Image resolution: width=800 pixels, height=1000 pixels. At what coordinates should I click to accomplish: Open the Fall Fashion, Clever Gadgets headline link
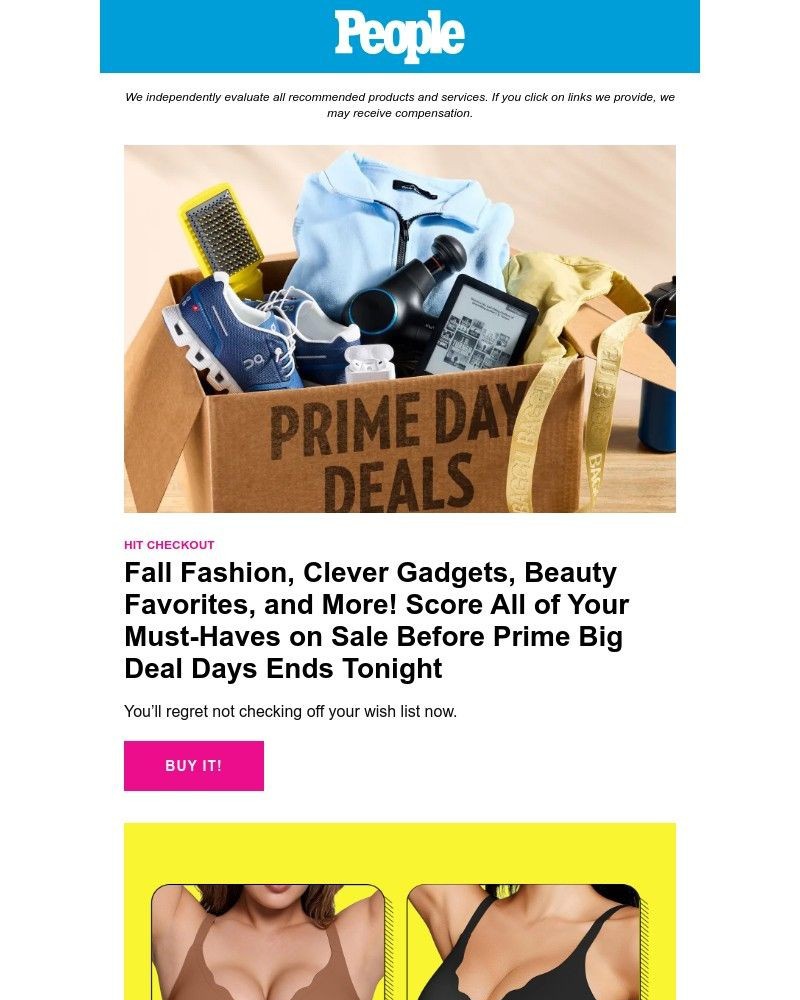376,620
